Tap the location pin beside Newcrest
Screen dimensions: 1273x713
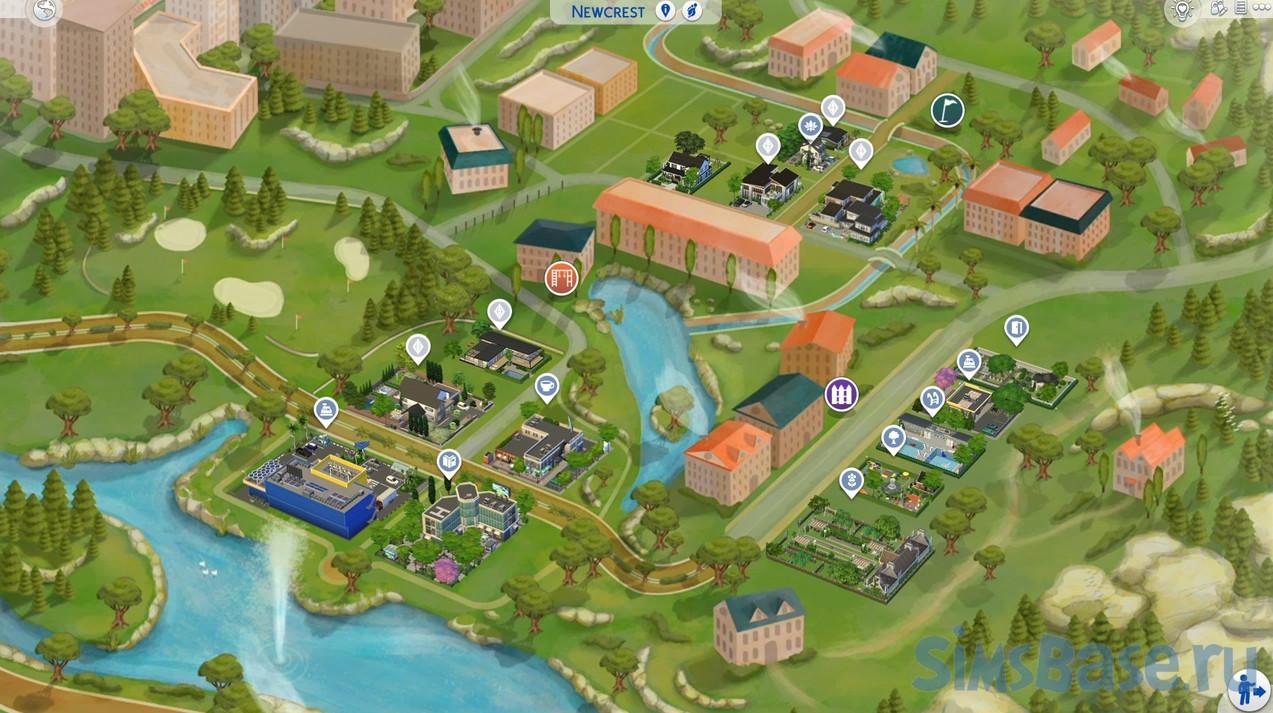point(664,11)
